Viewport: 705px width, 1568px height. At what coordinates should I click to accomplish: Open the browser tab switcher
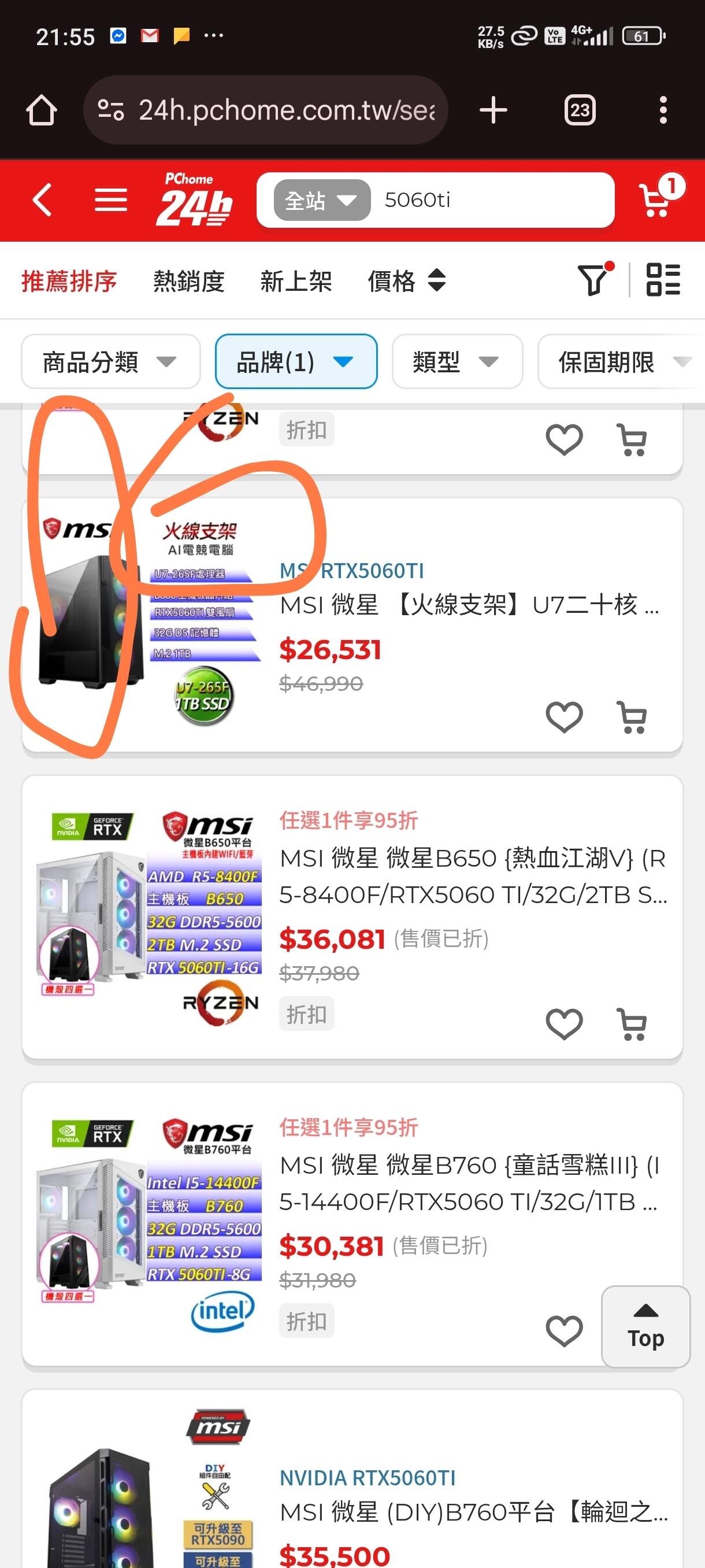(579, 110)
